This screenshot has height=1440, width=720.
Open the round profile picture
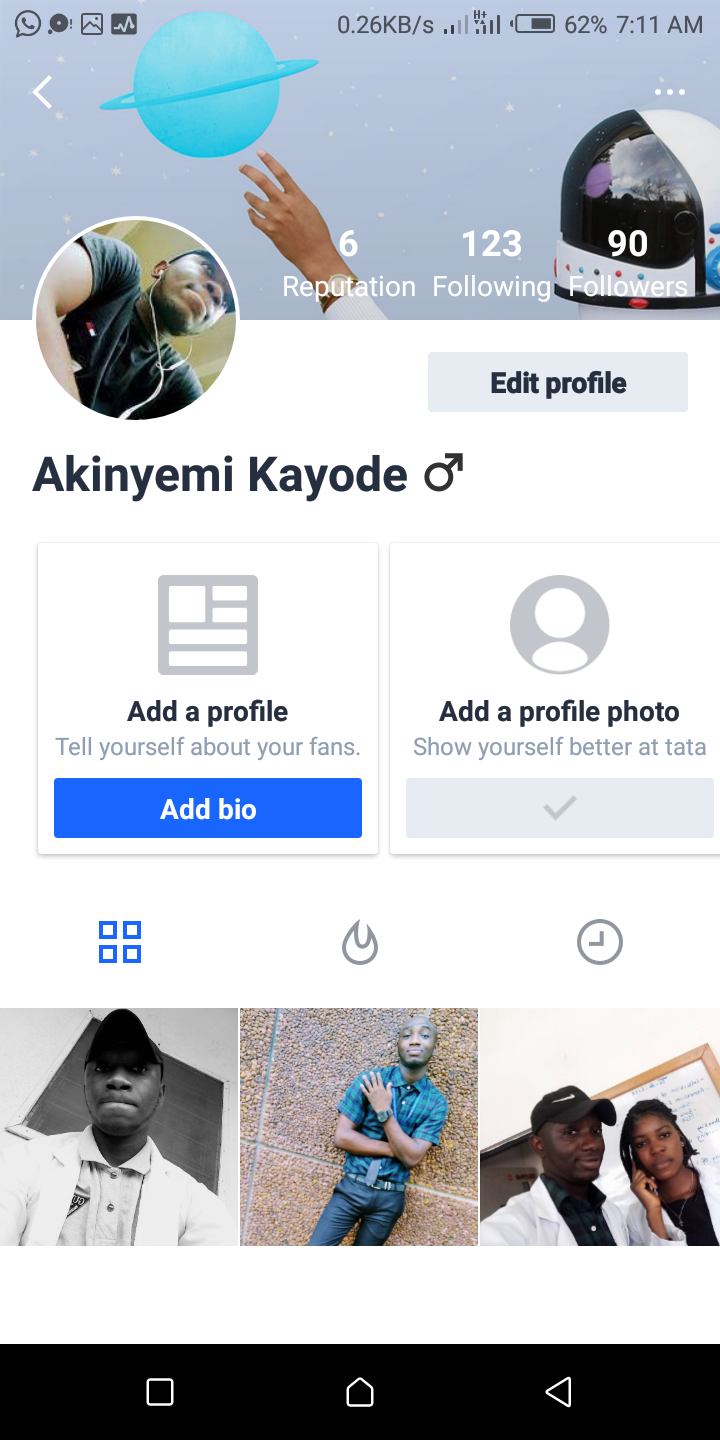click(x=136, y=319)
